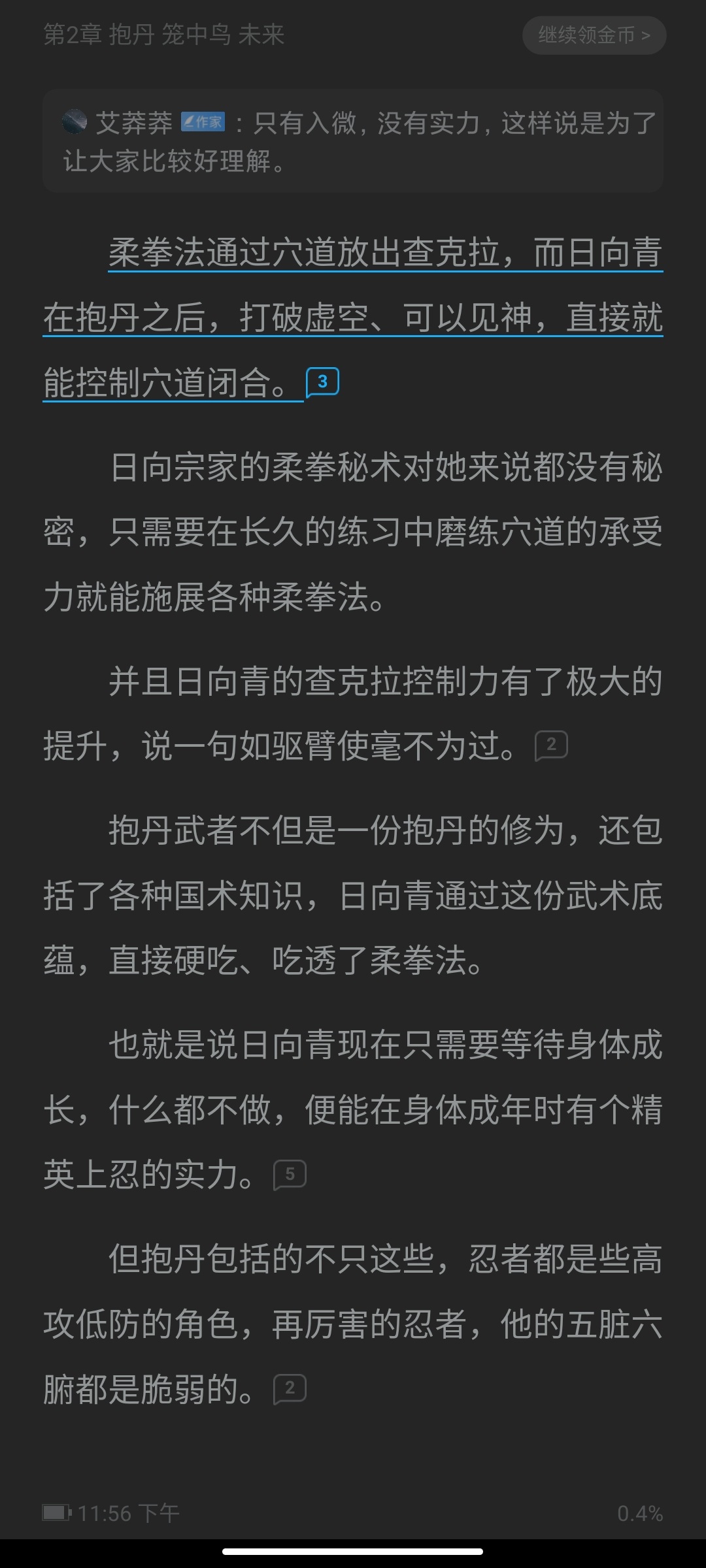Open comments bubble after 五脏六腑都是脆弱的

point(290,1390)
